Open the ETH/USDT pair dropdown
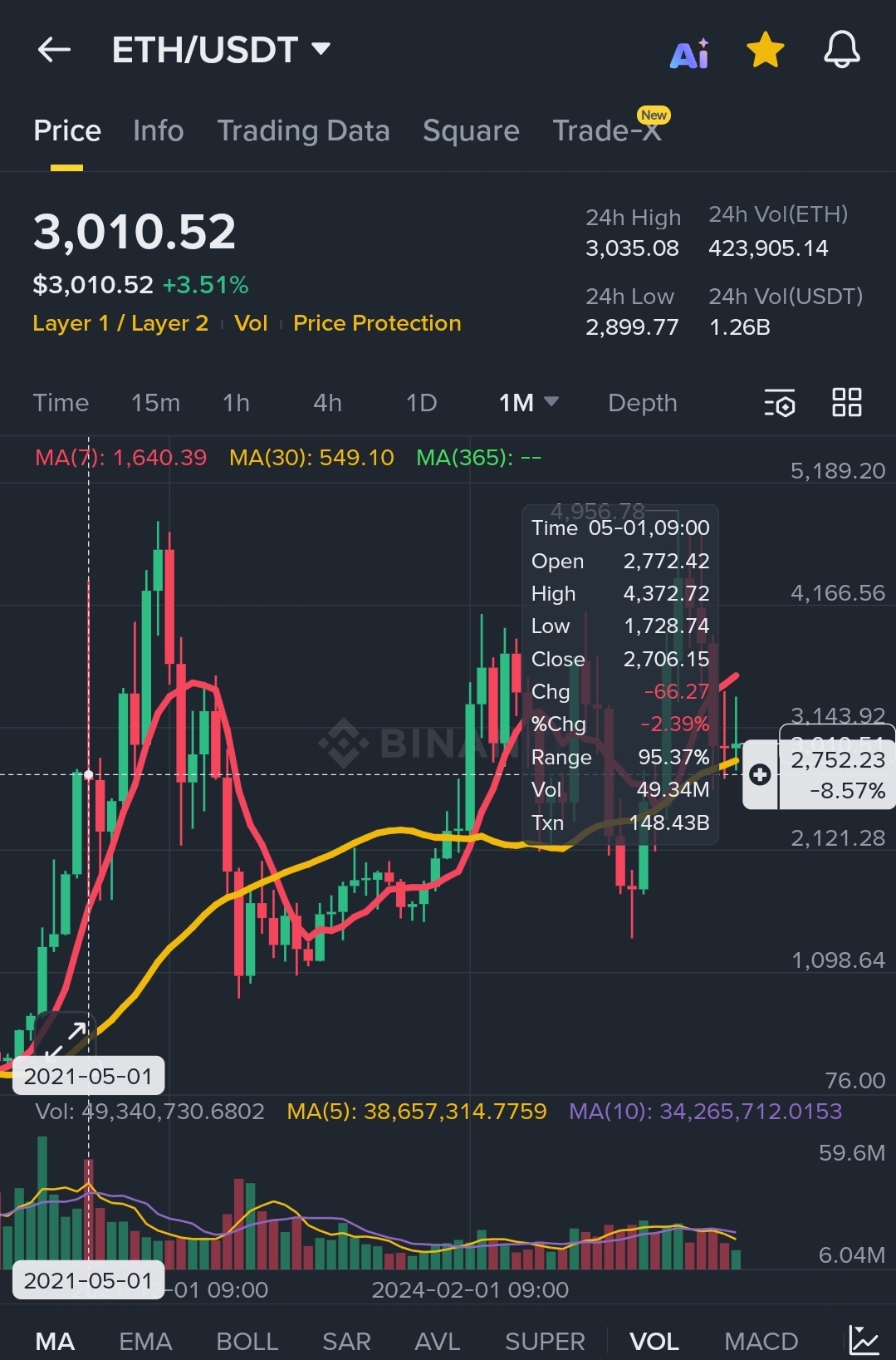The width and height of the screenshot is (896, 1360). coord(221,50)
